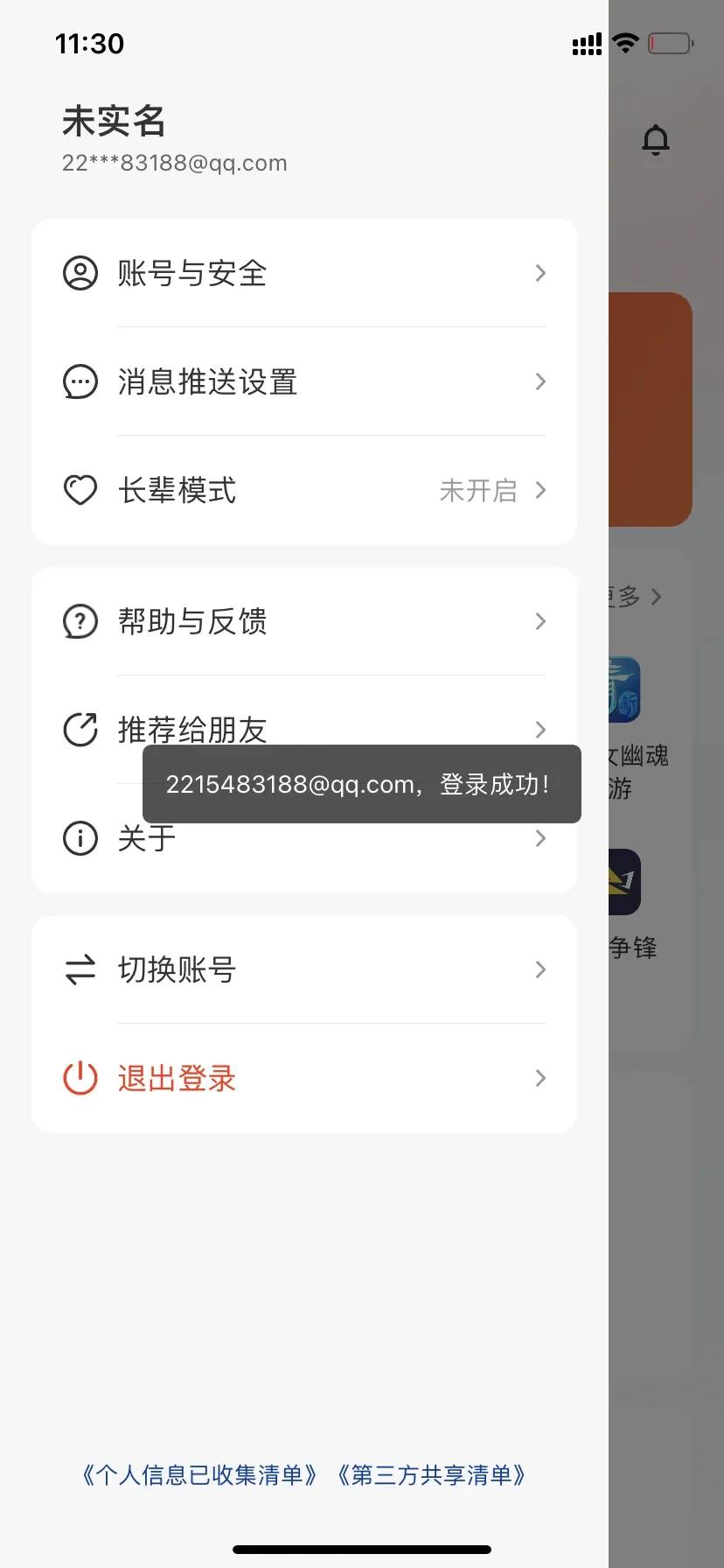The width and height of the screenshot is (724, 1568).
Task: Expand the 账号与安全 row chevron
Action: tap(540, 274)
